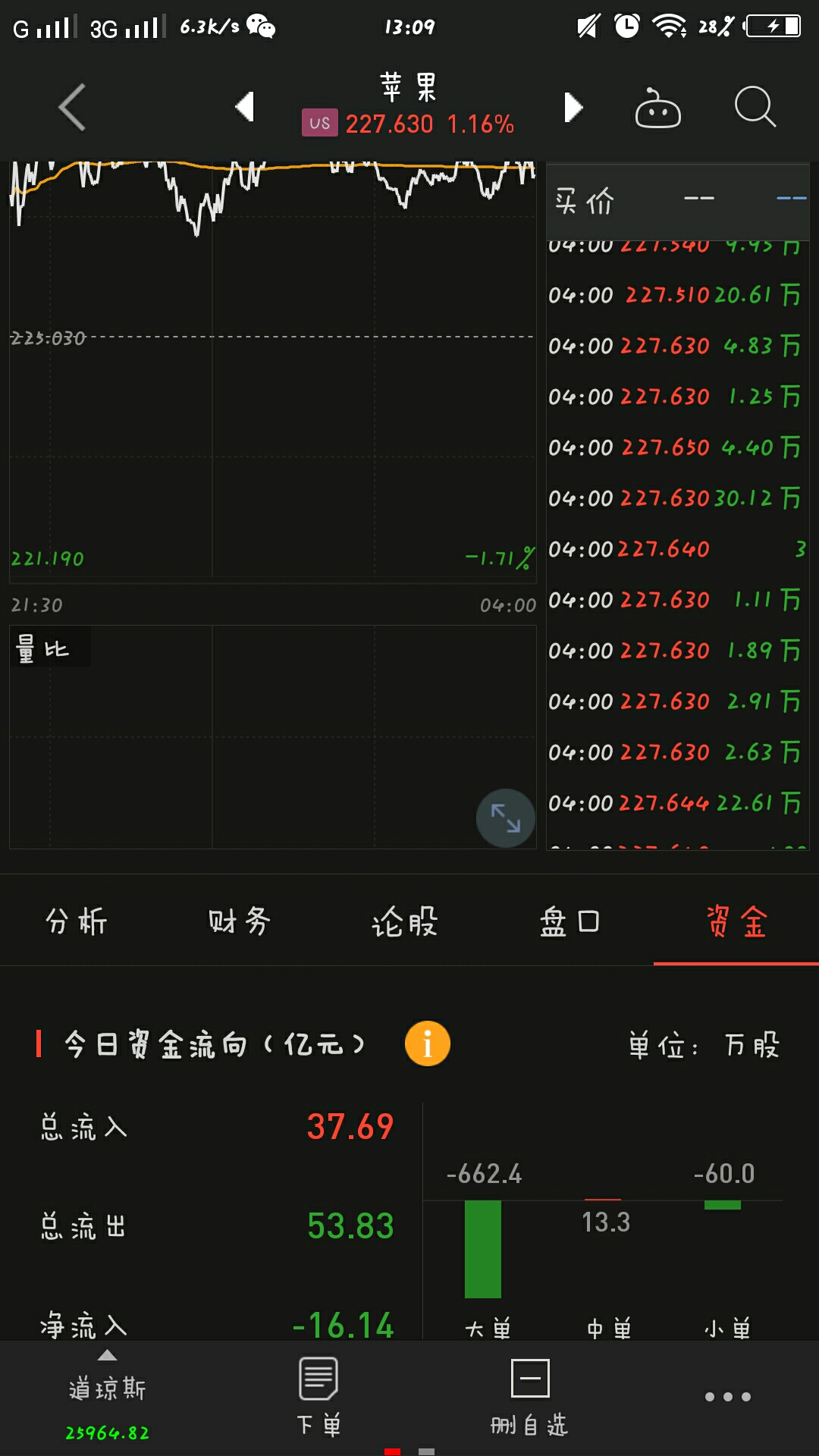The width and height of the screenshot is (819, 1456).
Task: Go back using the top-left arrow
Action: (73, 107)
